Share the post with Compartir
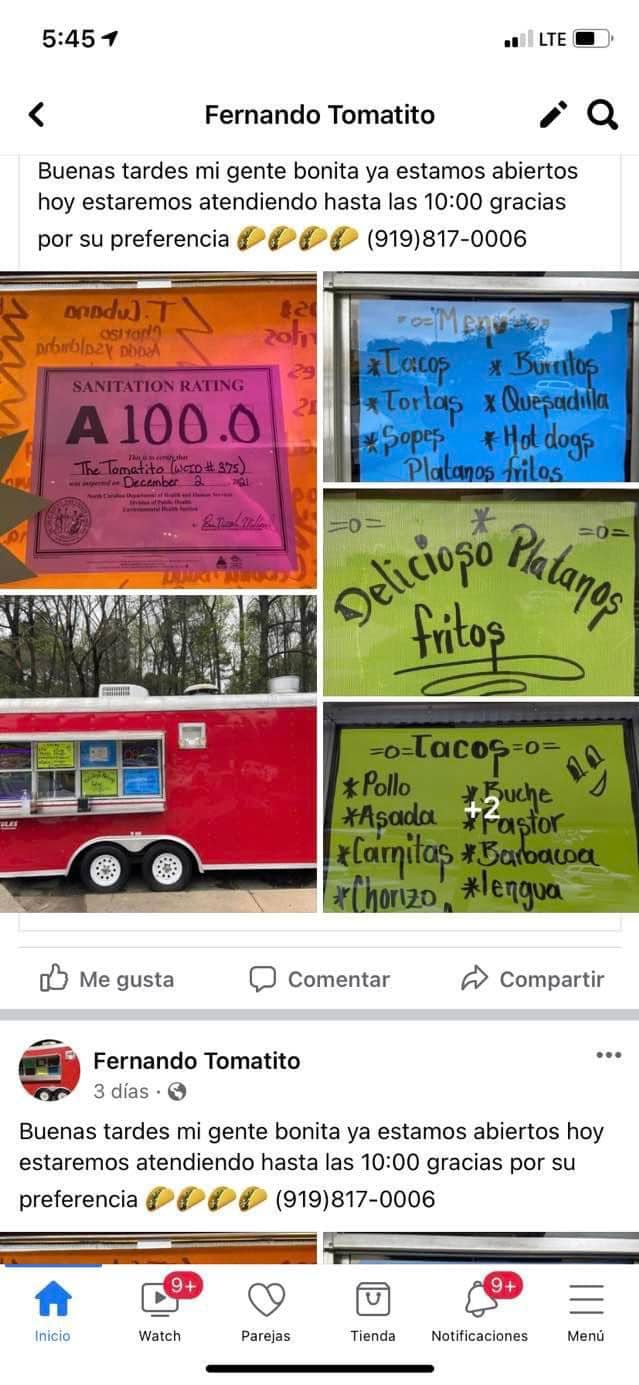Image resolution: width=639 pixels, height=1385 pixels. coord(533,979)
